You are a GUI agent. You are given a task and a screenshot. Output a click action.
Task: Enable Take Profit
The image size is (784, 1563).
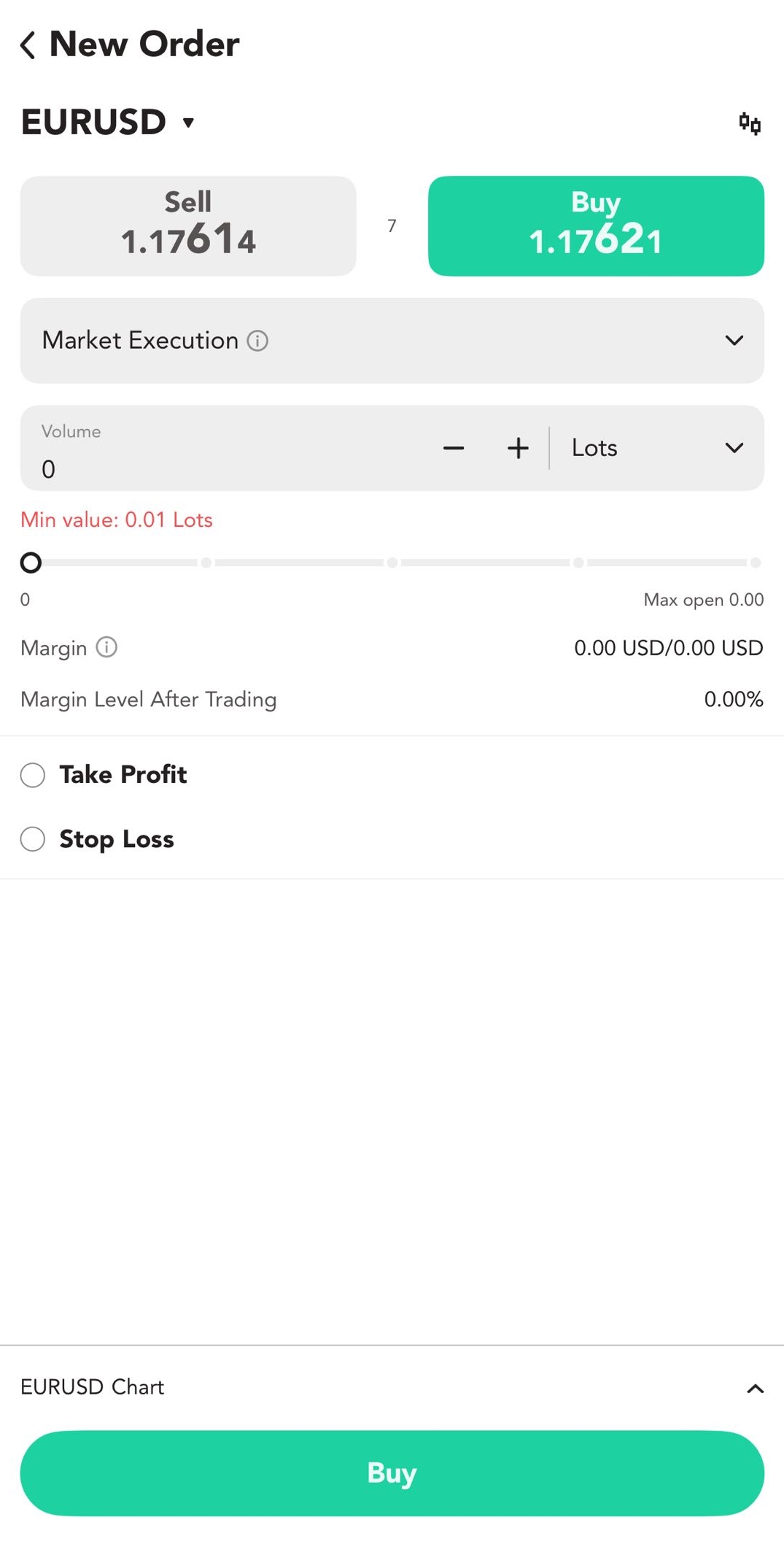point(33,775)
